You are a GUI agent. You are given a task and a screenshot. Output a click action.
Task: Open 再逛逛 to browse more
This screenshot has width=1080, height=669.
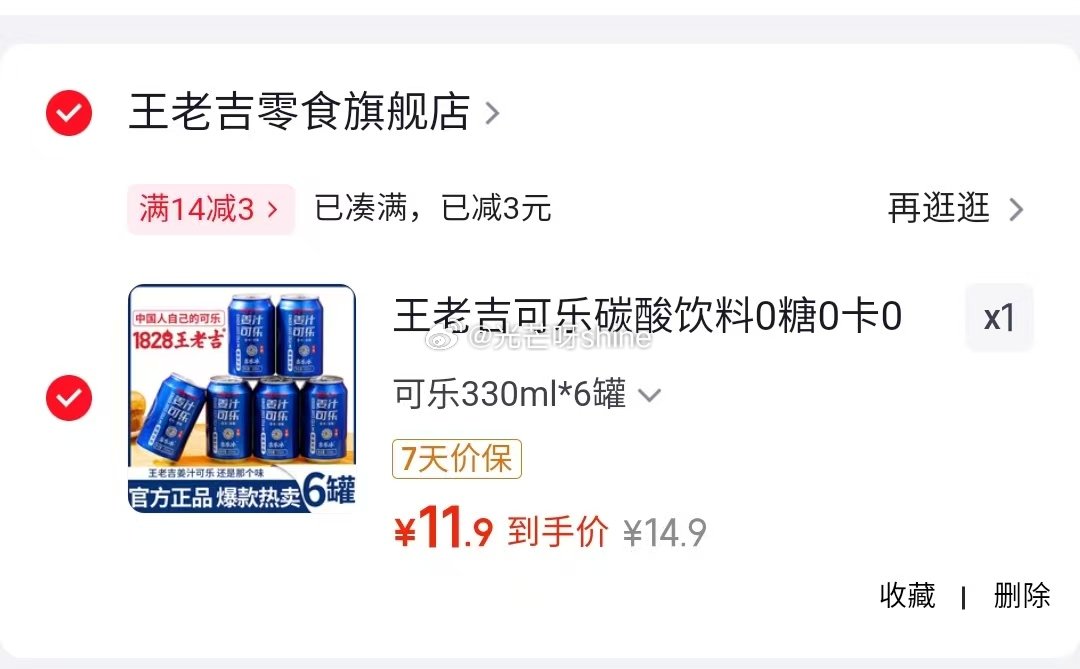click(x=954, y=209)
